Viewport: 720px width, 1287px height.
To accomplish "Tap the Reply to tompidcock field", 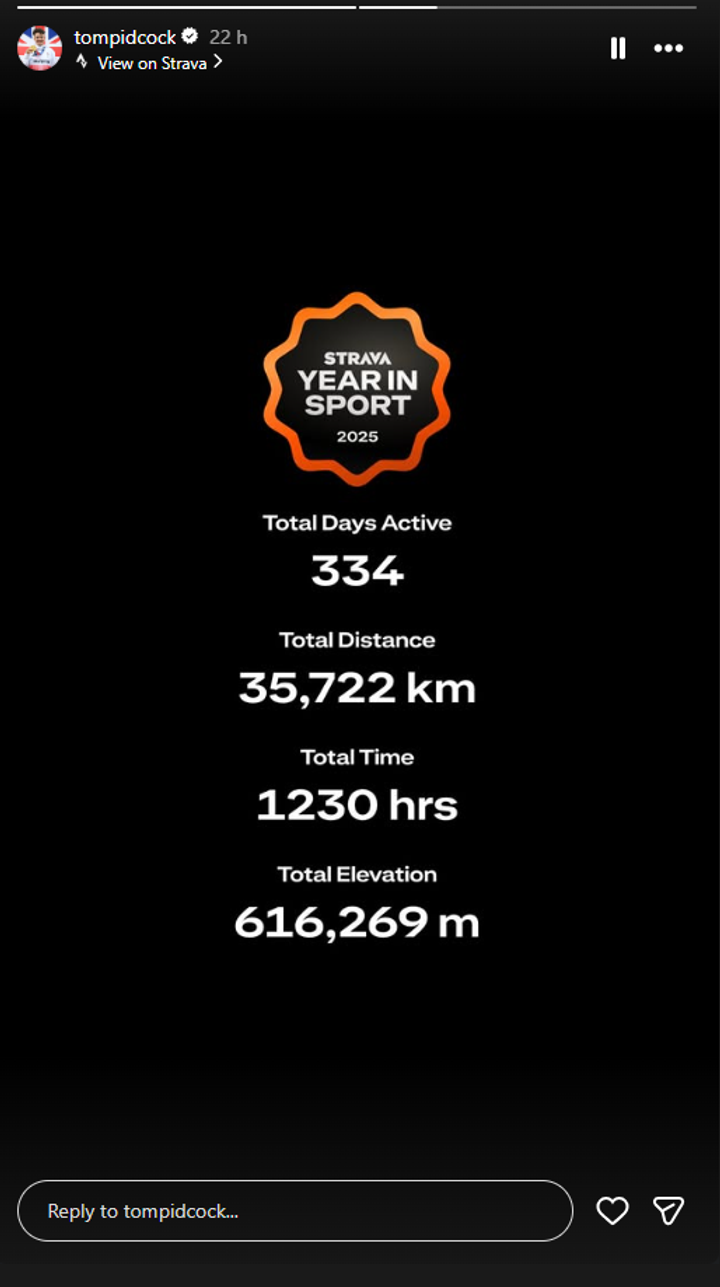I will pyautogui.click(x=295, y=1211).
